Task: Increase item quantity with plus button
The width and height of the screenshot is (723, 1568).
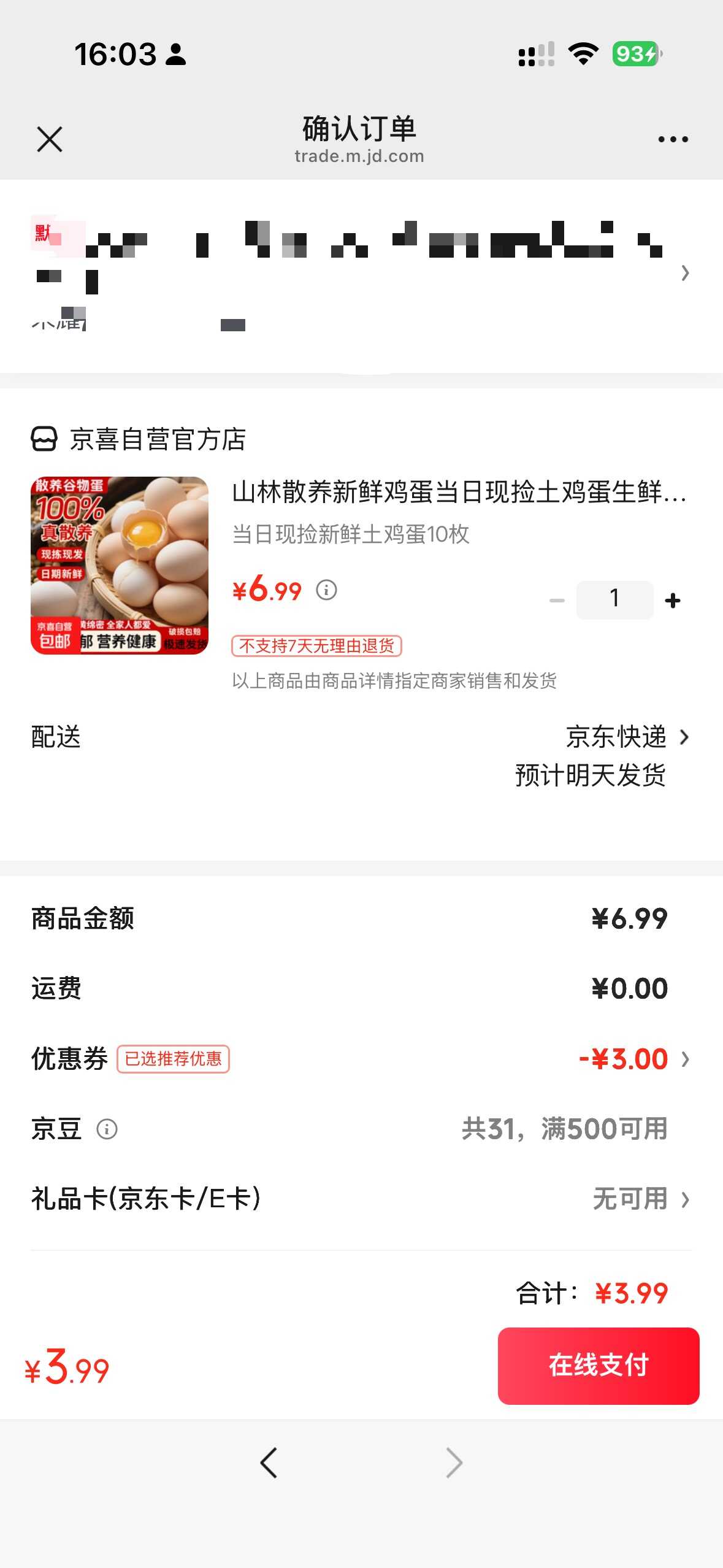Action: point(673,599)
